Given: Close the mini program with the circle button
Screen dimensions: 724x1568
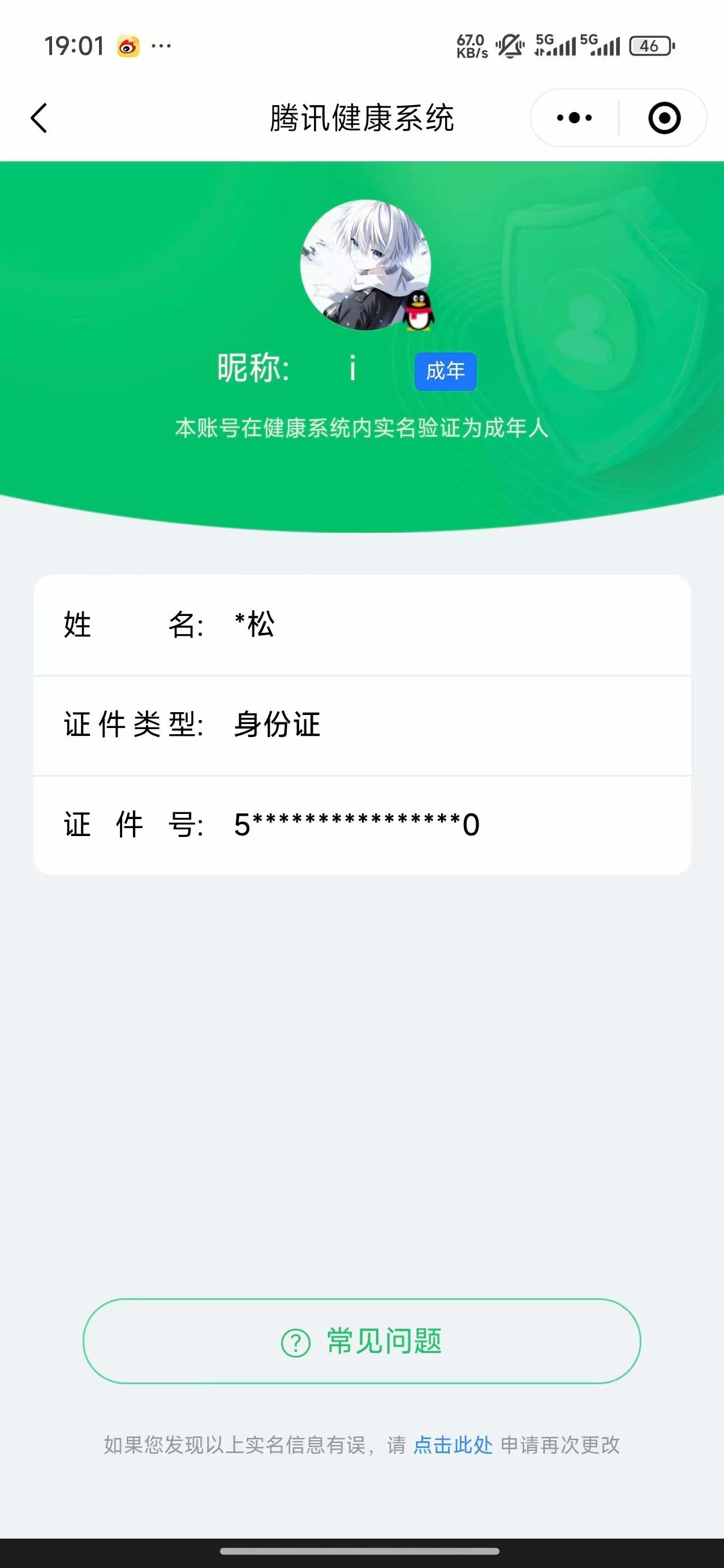Looking at the screenshot, I should point(663,118).
